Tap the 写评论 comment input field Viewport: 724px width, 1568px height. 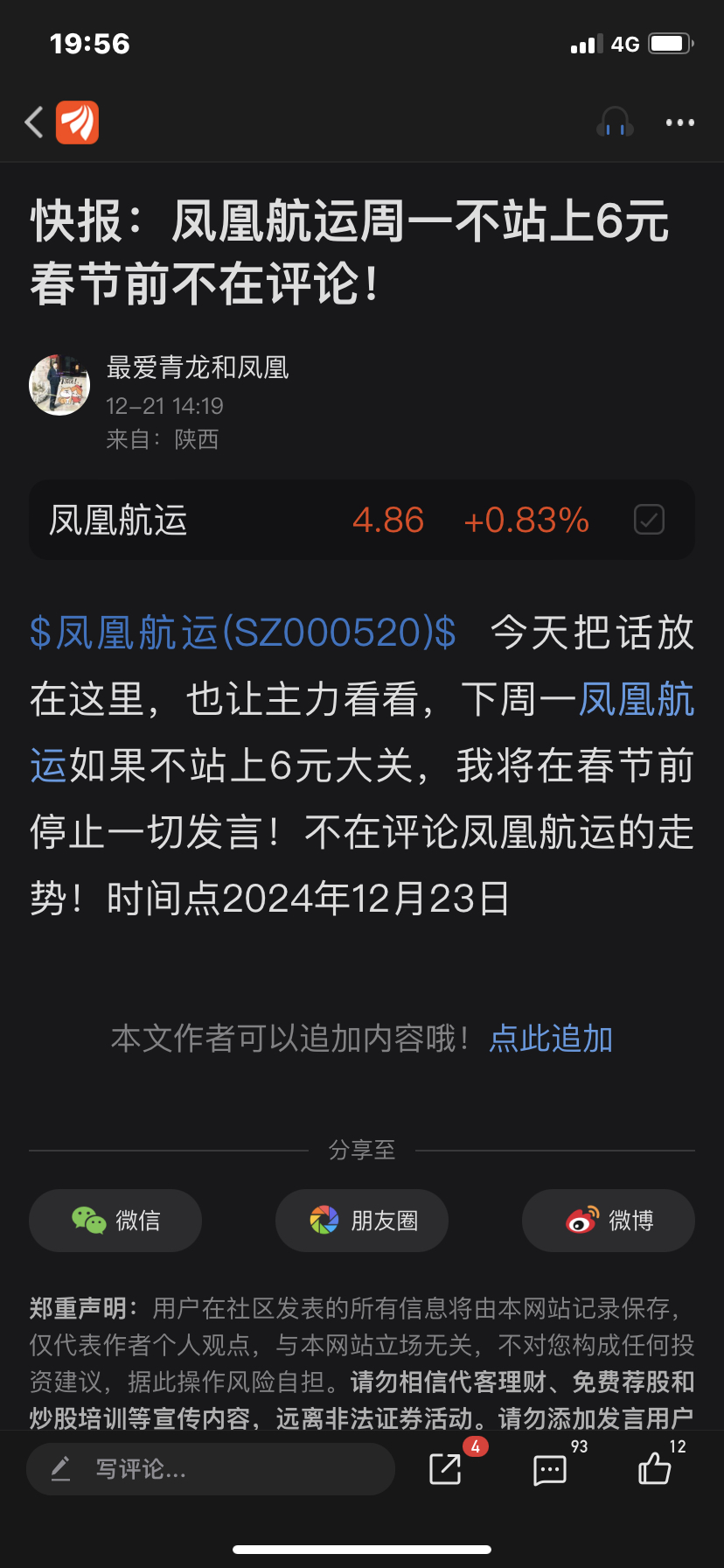click(211, 1469)
